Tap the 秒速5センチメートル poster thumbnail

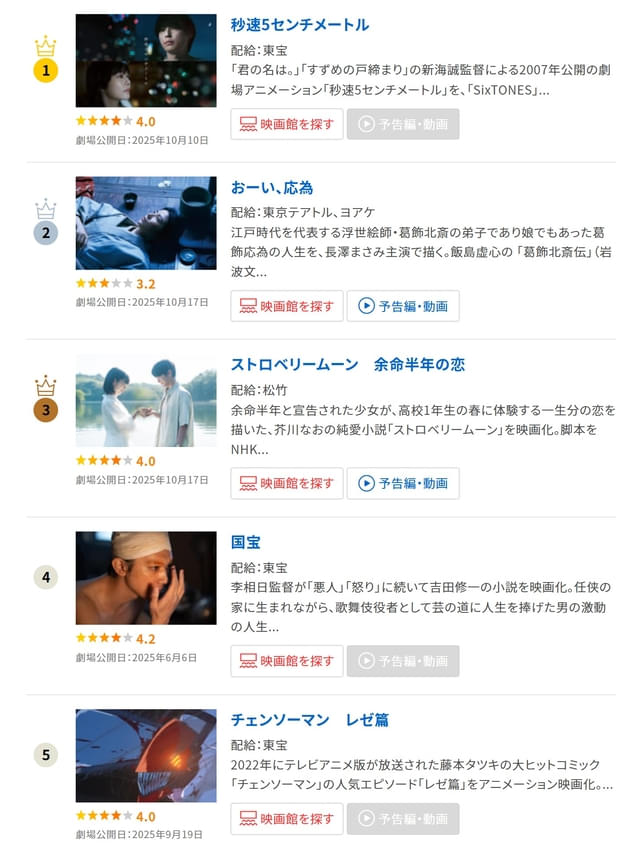(146, 61)
